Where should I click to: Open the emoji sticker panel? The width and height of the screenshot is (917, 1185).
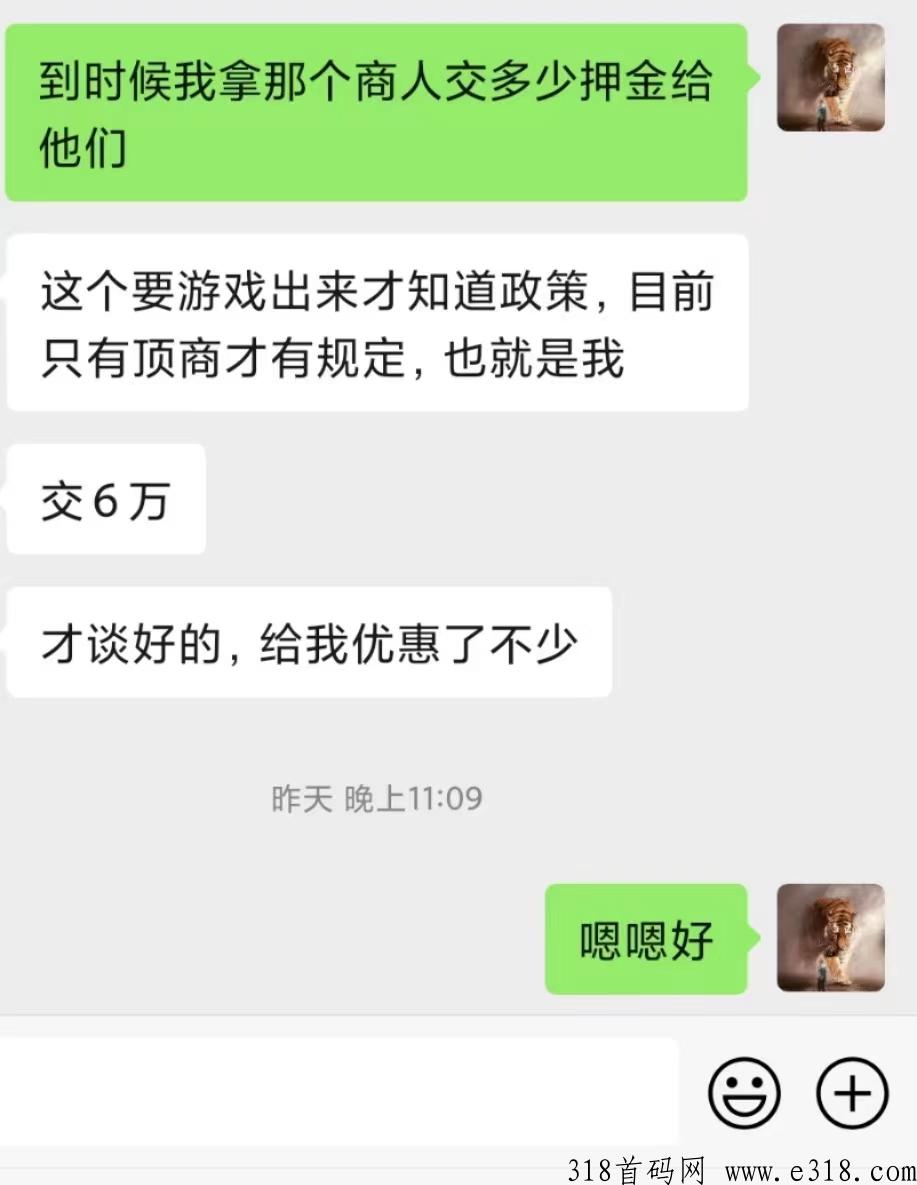744,1091
